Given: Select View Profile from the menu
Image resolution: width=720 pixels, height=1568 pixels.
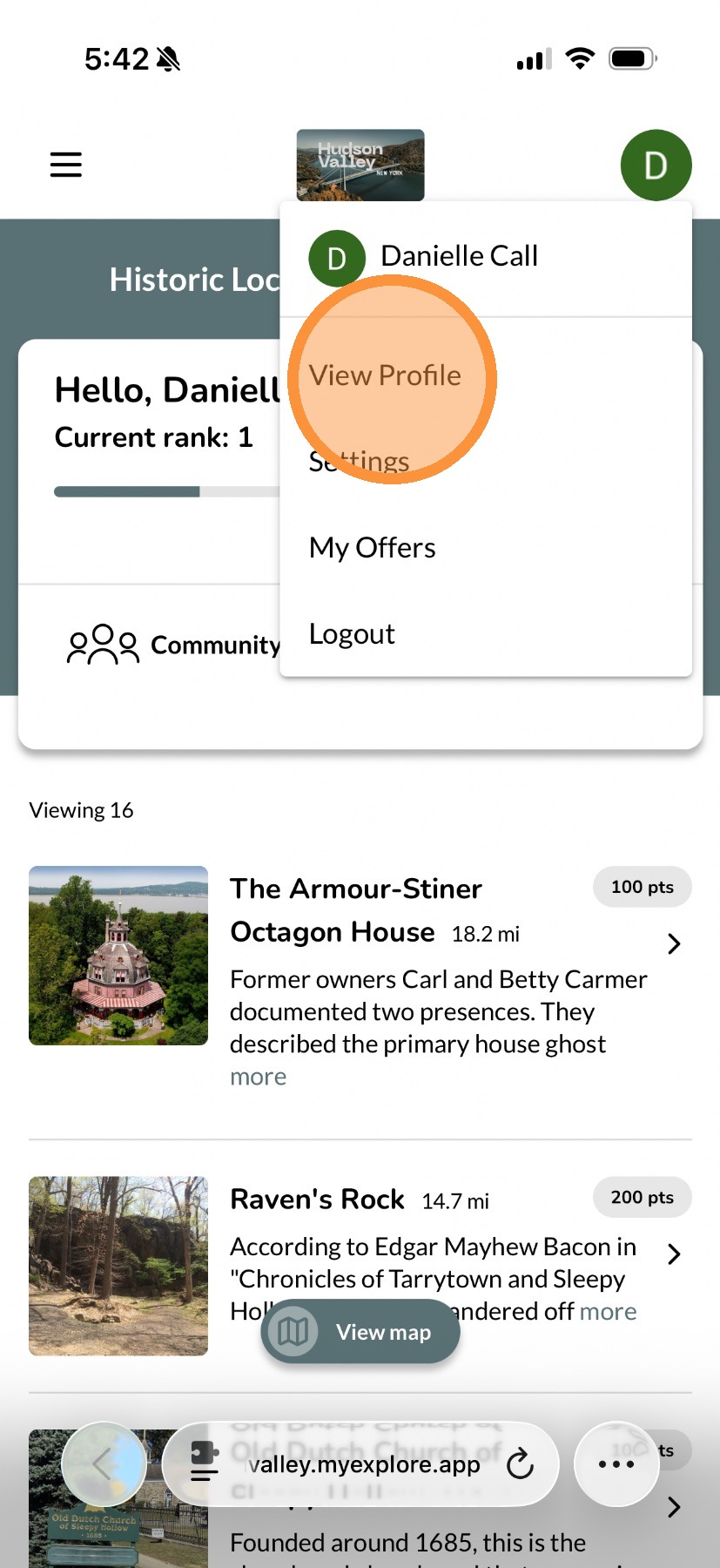Looking at the screenshot, I should tap(385, 375).
